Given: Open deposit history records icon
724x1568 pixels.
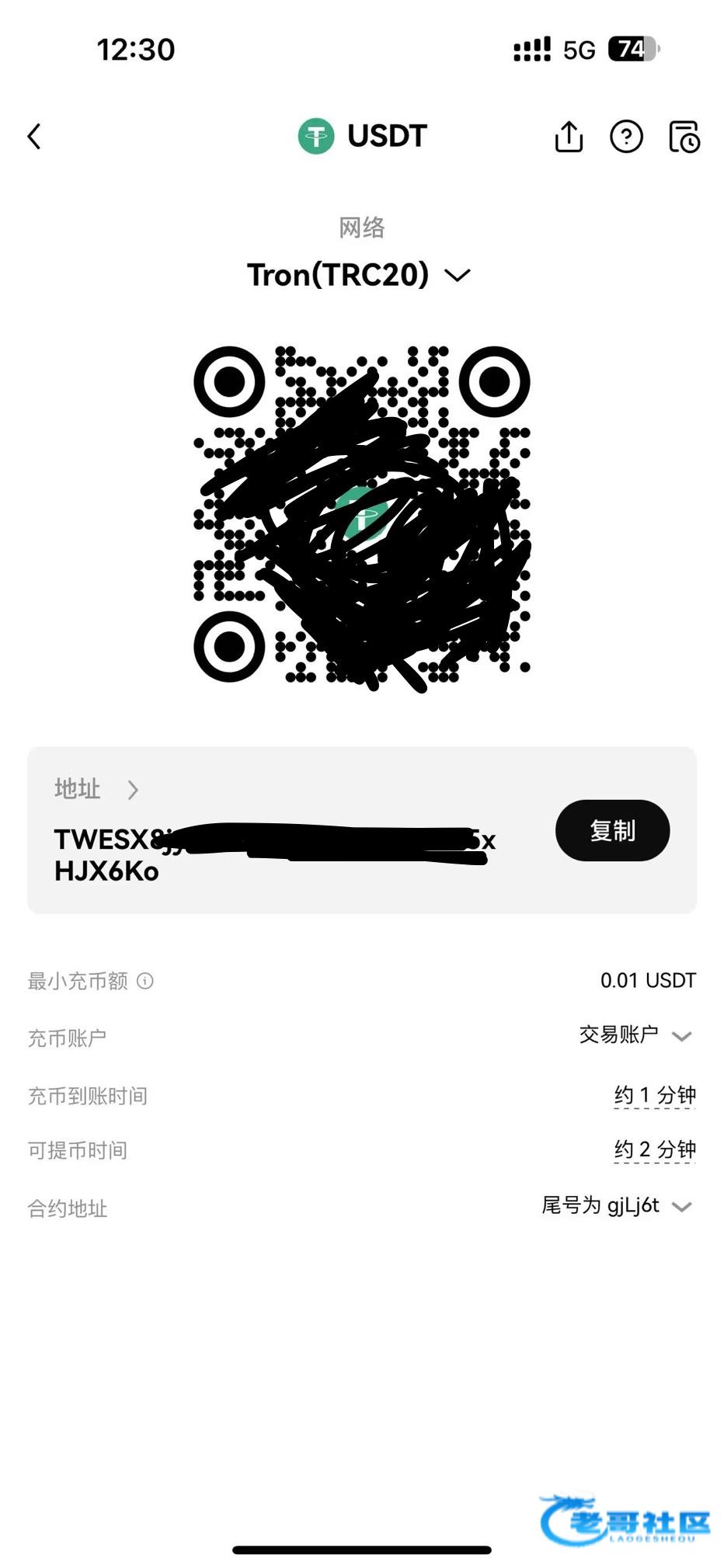Looking at the screenshot, I should (684, 137).
